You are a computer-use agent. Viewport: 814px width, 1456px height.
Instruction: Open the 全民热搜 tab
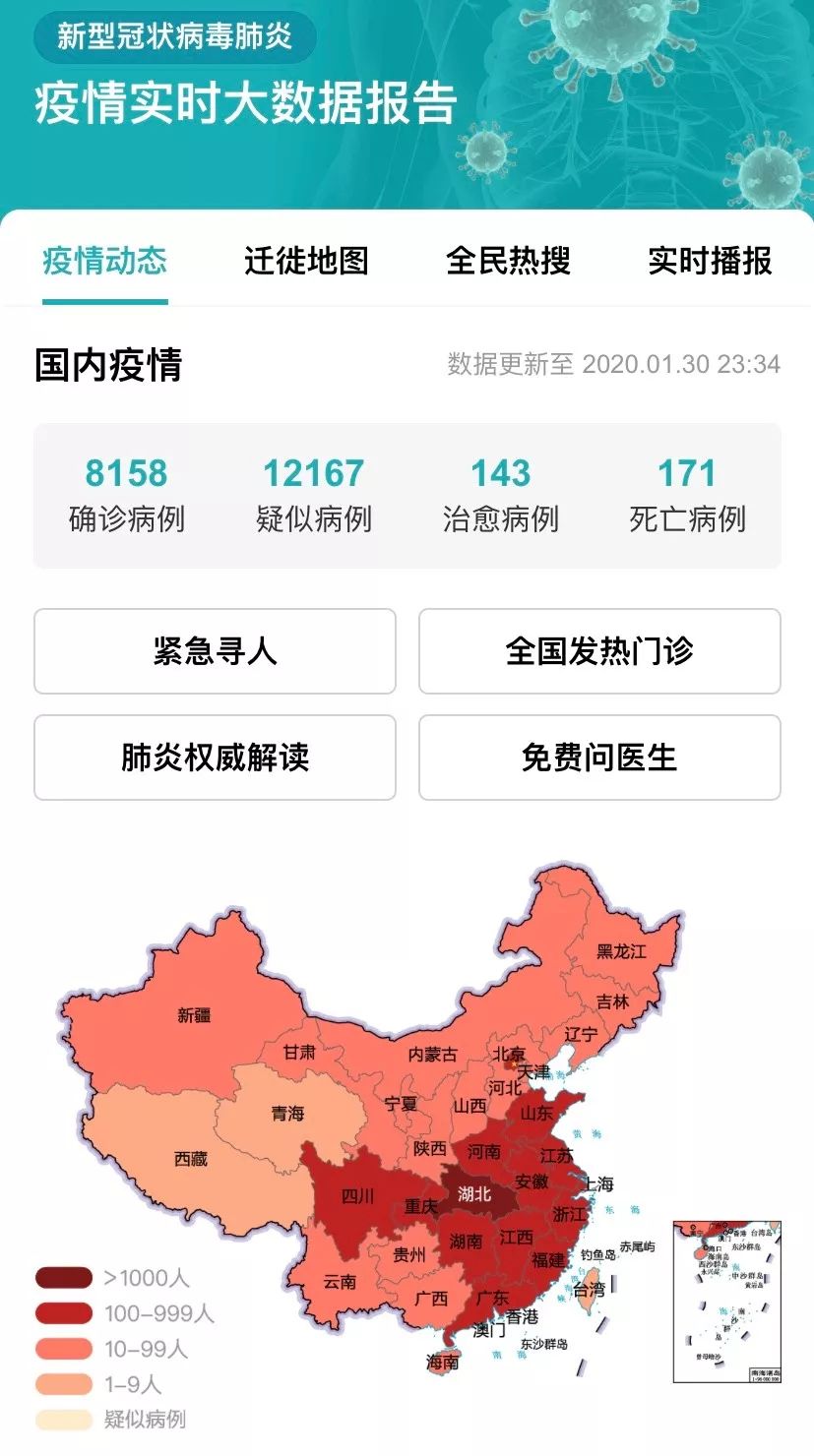(508, 262)
